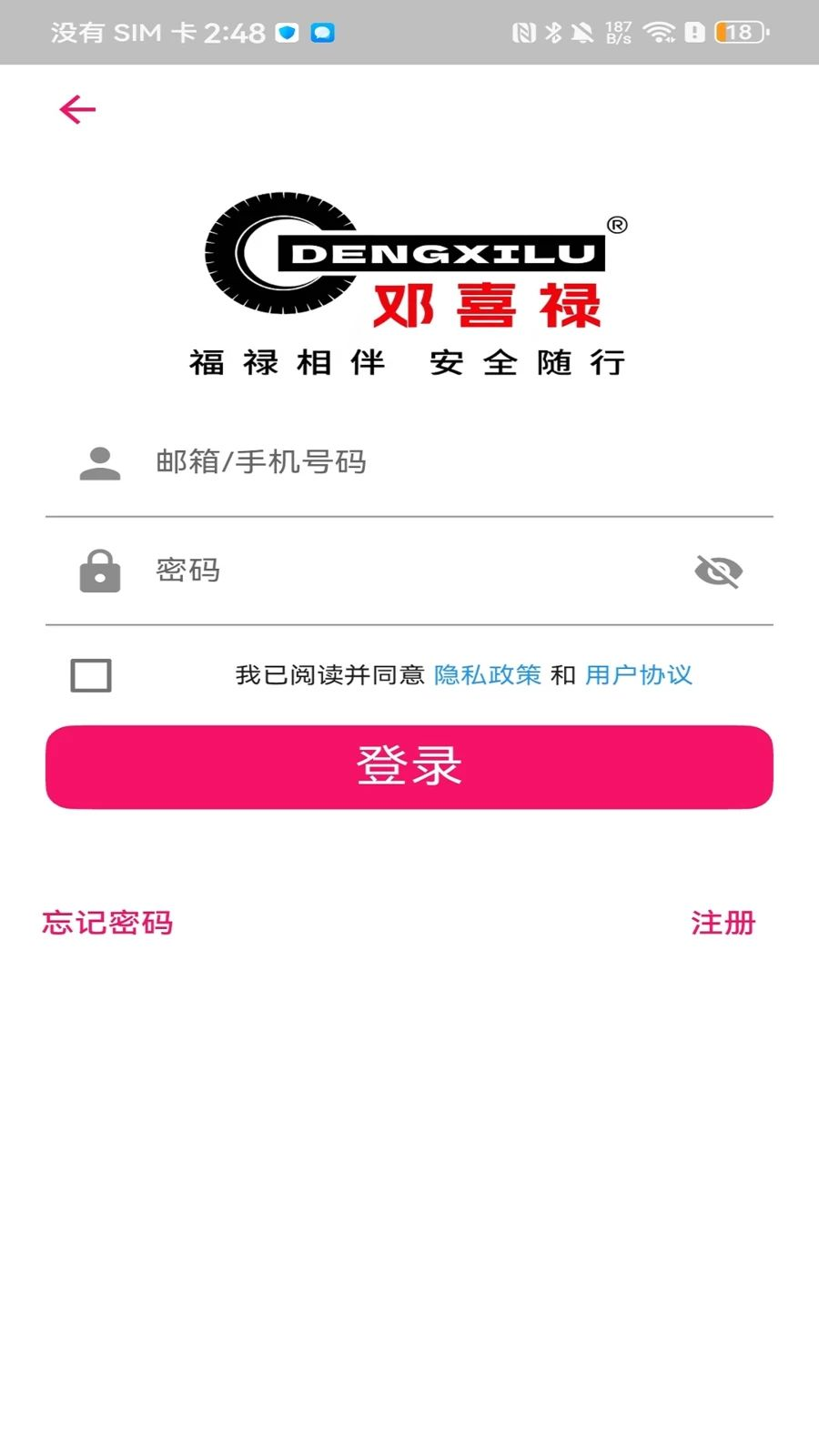Open the 隐私政策 privacy policy link
The width and height of the screenshot is (819, 1456).
(489, 675)
